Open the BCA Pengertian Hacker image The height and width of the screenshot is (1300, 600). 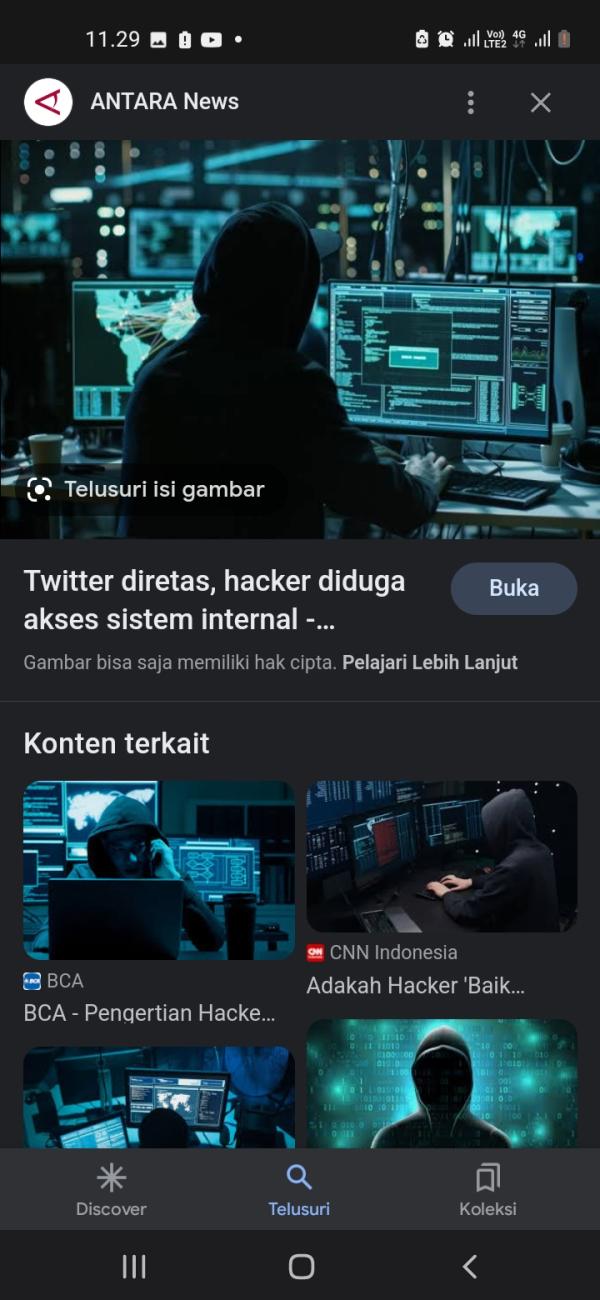click(159, 870)
